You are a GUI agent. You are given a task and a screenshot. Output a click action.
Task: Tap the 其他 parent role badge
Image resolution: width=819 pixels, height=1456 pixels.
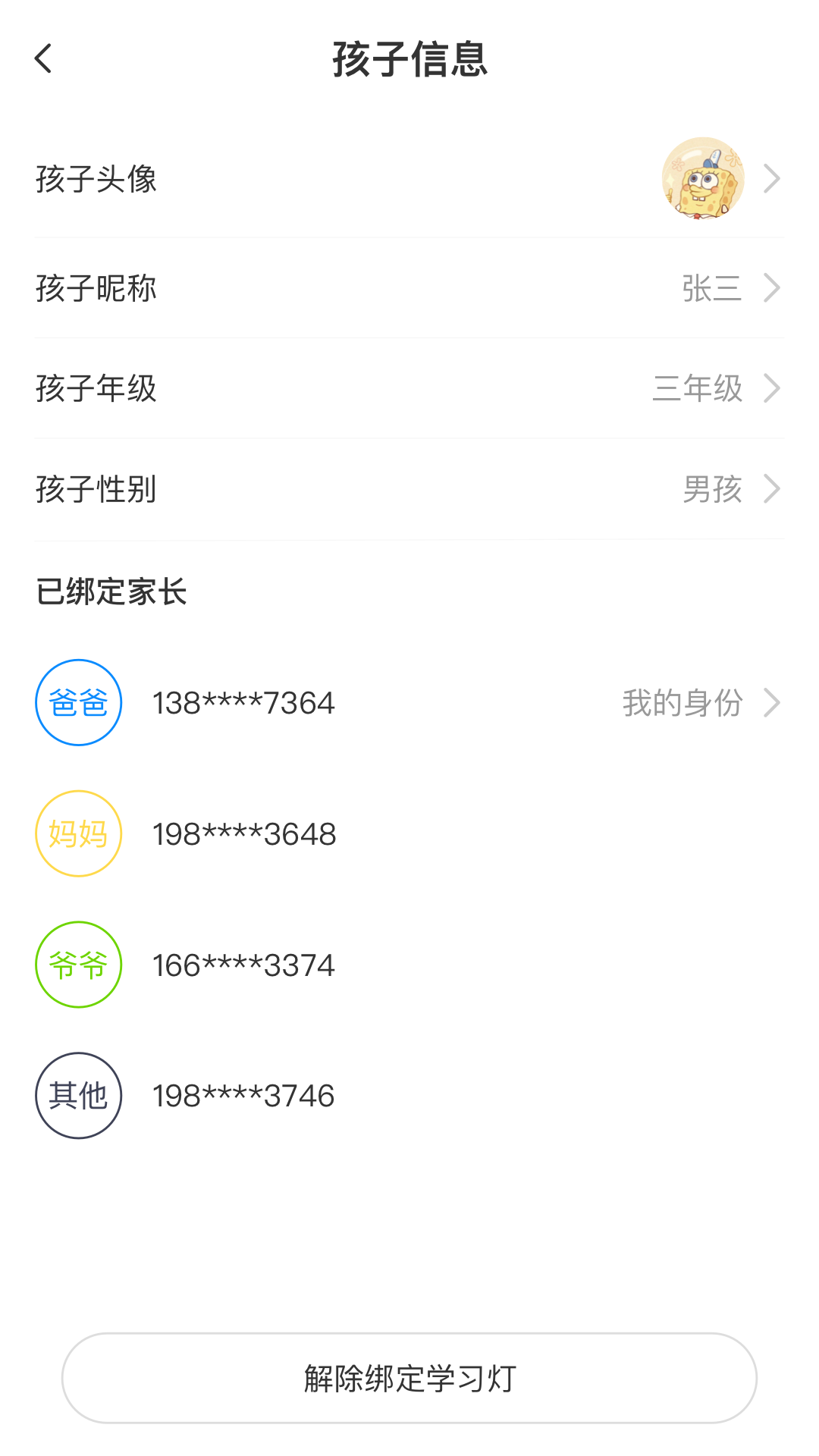coord(78,1095)
